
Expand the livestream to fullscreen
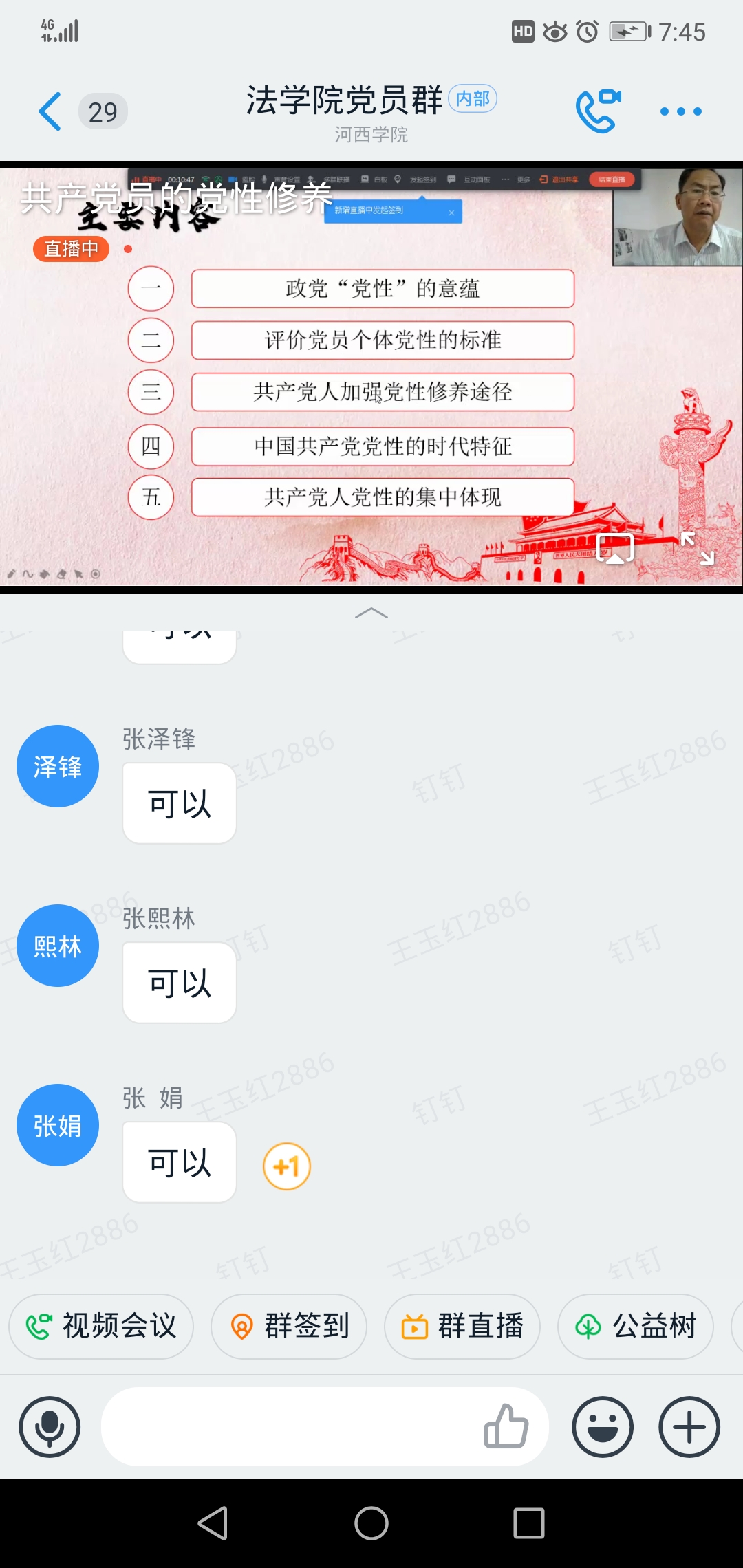click(697, 548)
